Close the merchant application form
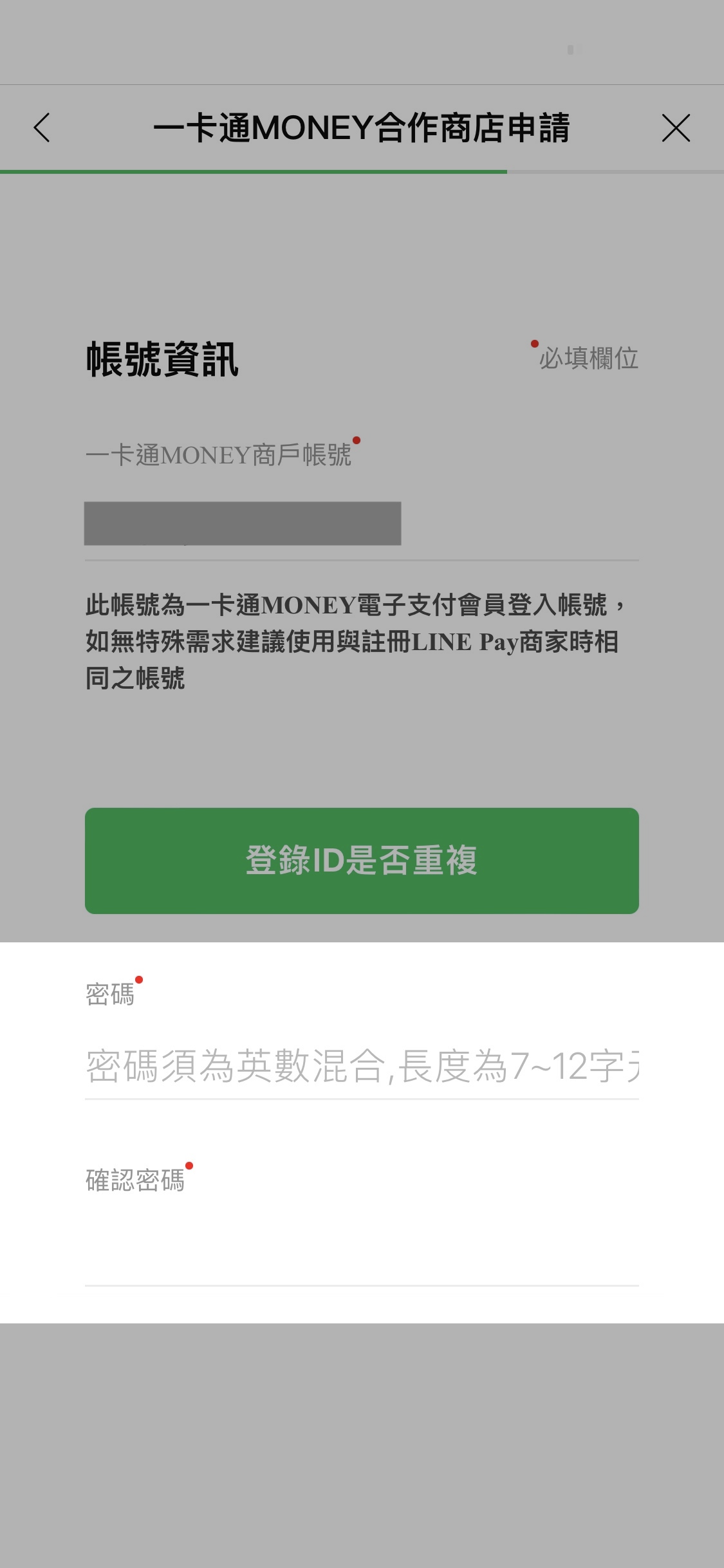 [676, 127]
